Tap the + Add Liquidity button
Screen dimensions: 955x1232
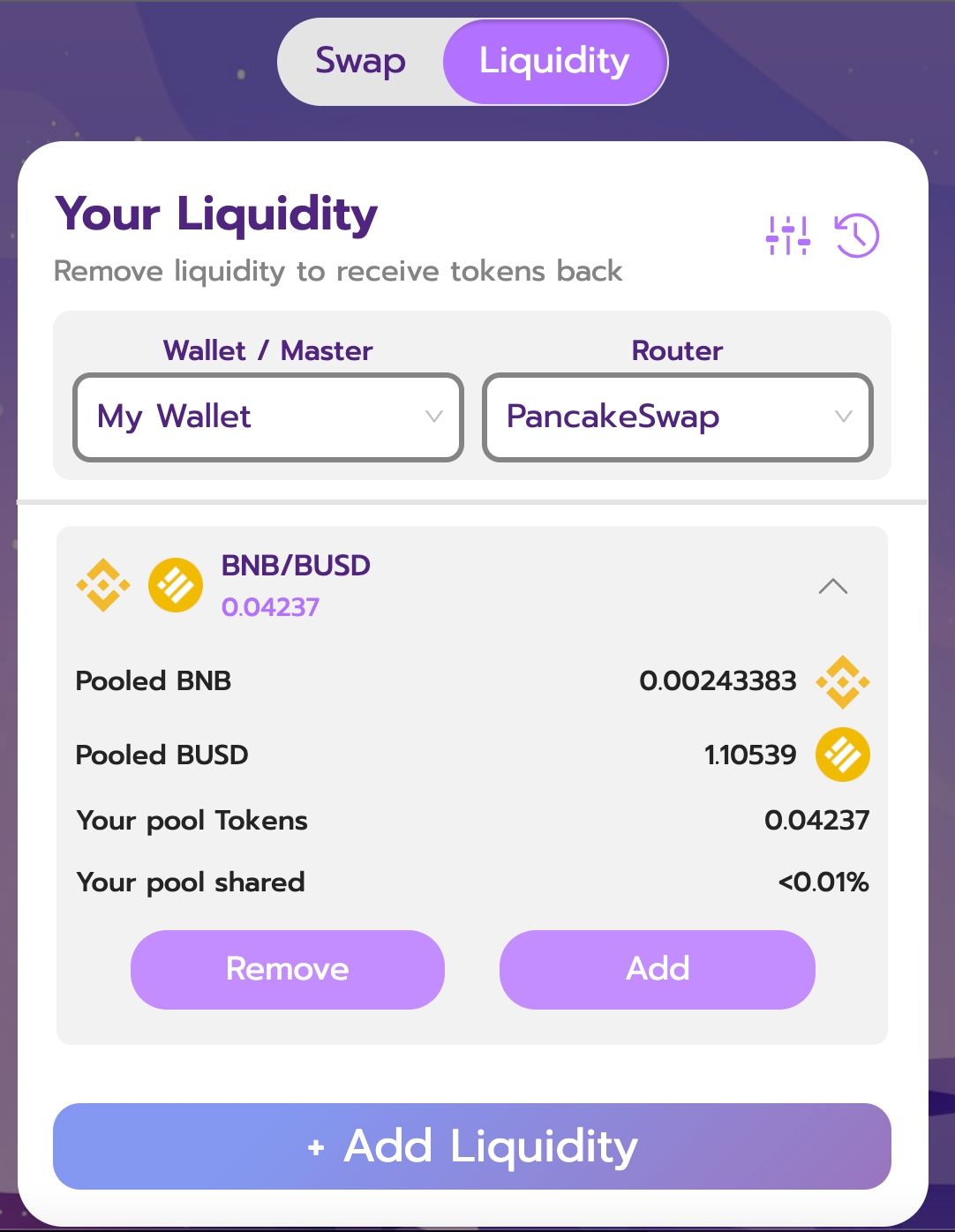tap(472, 1146)
